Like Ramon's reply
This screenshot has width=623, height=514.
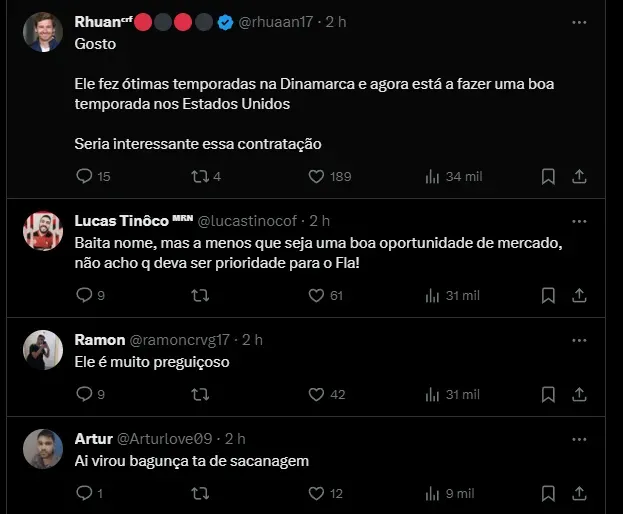click(x=316, y=394)
